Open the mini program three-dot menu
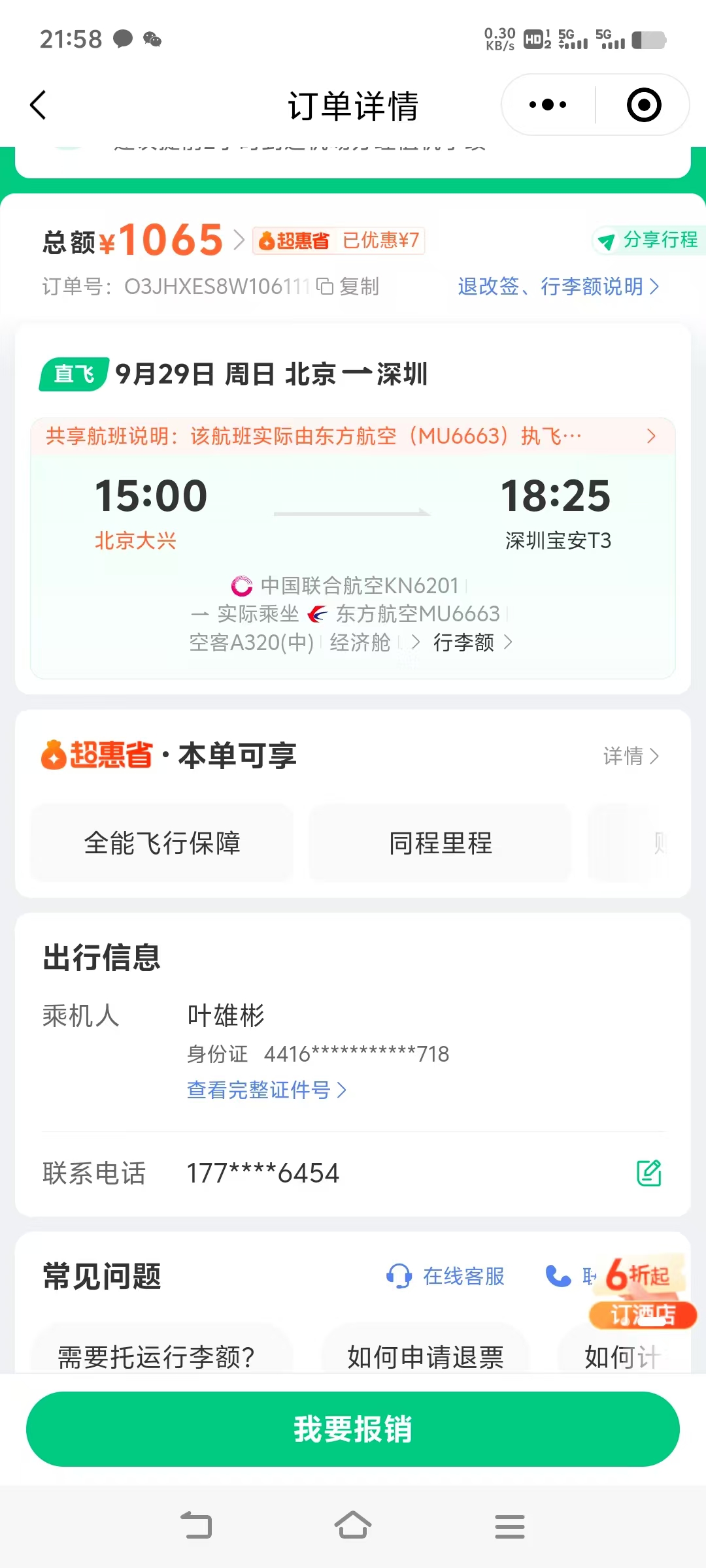The height and width of the screenshot is (1568, 706). (548, 105)
